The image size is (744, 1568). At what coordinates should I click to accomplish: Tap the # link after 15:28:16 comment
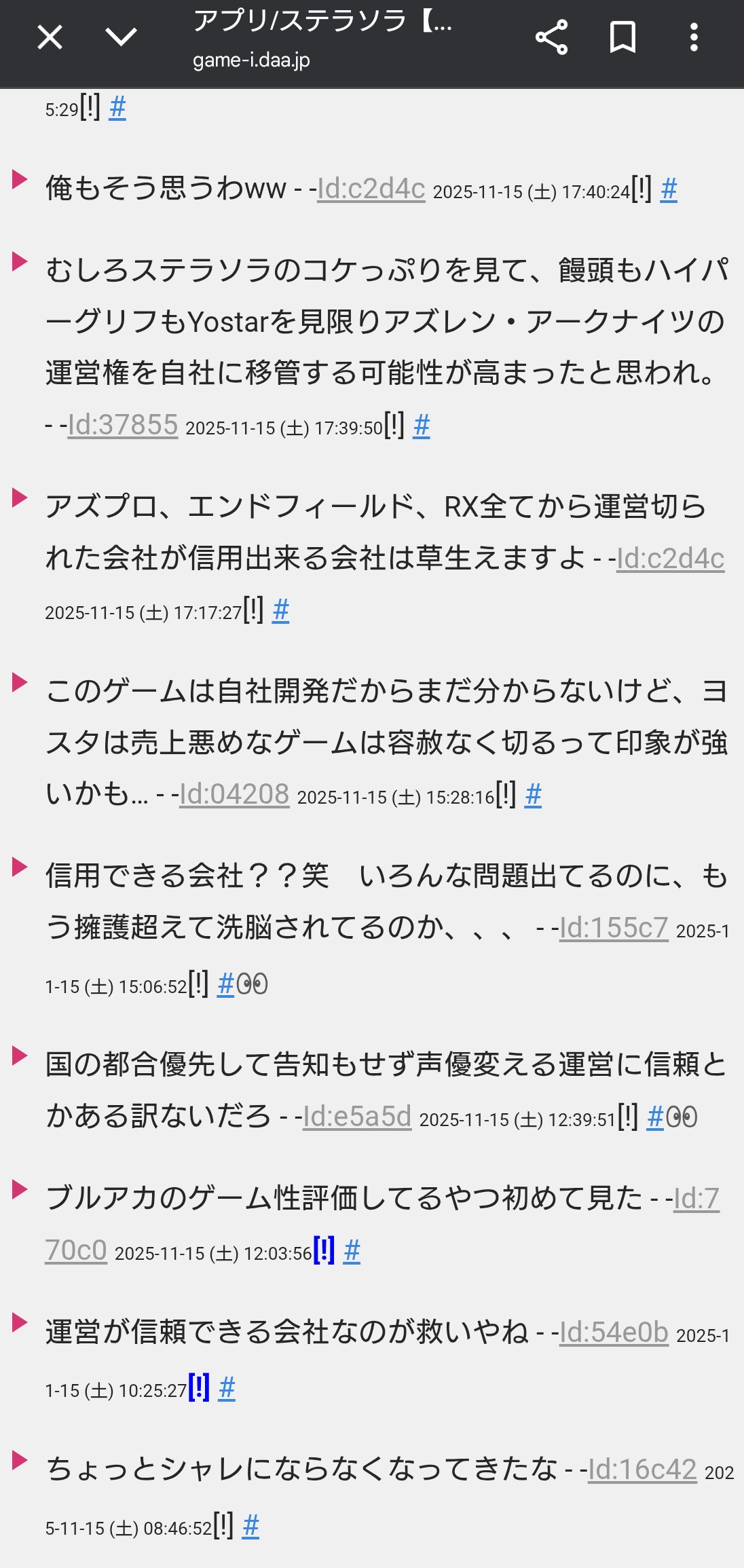pos(534,795)
